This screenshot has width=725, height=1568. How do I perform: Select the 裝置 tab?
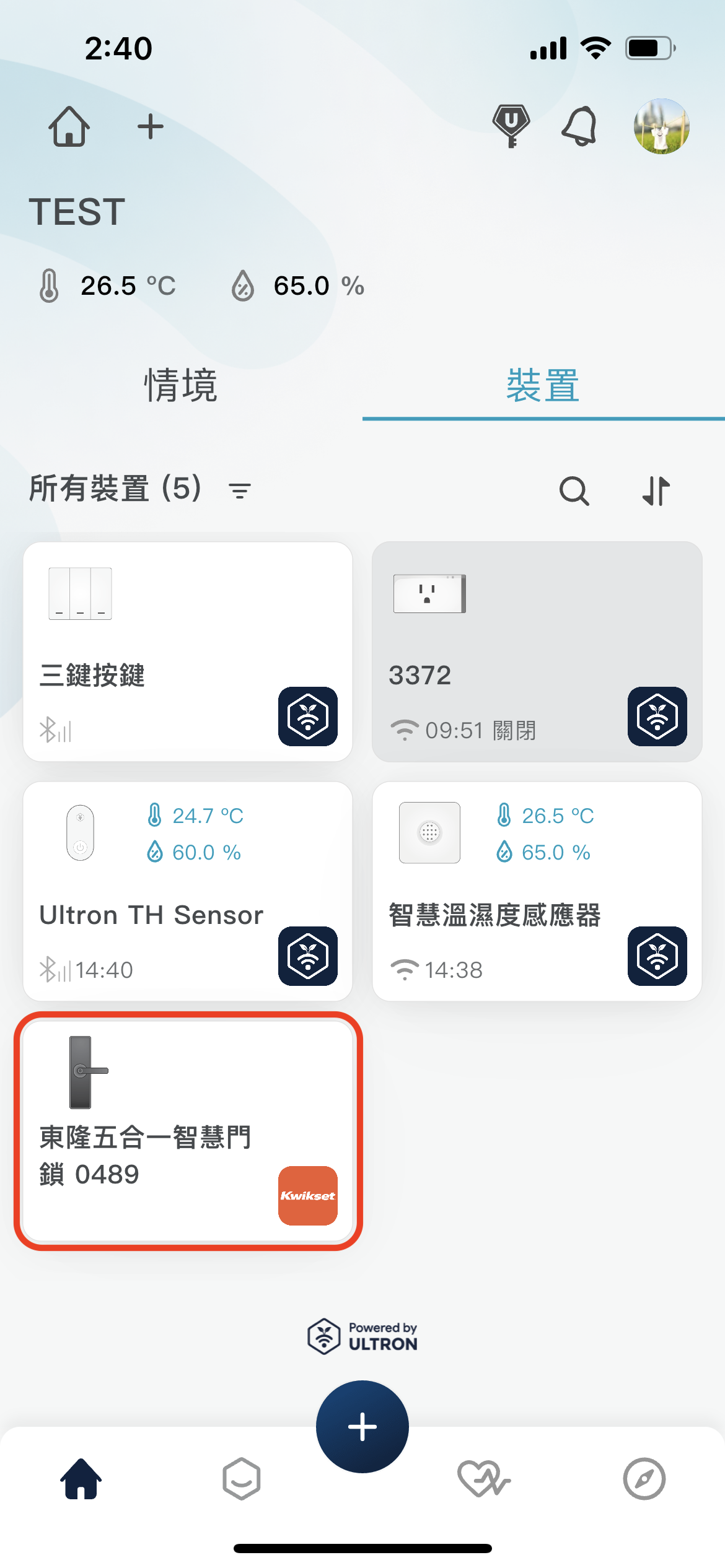click(x=543, y=385)
